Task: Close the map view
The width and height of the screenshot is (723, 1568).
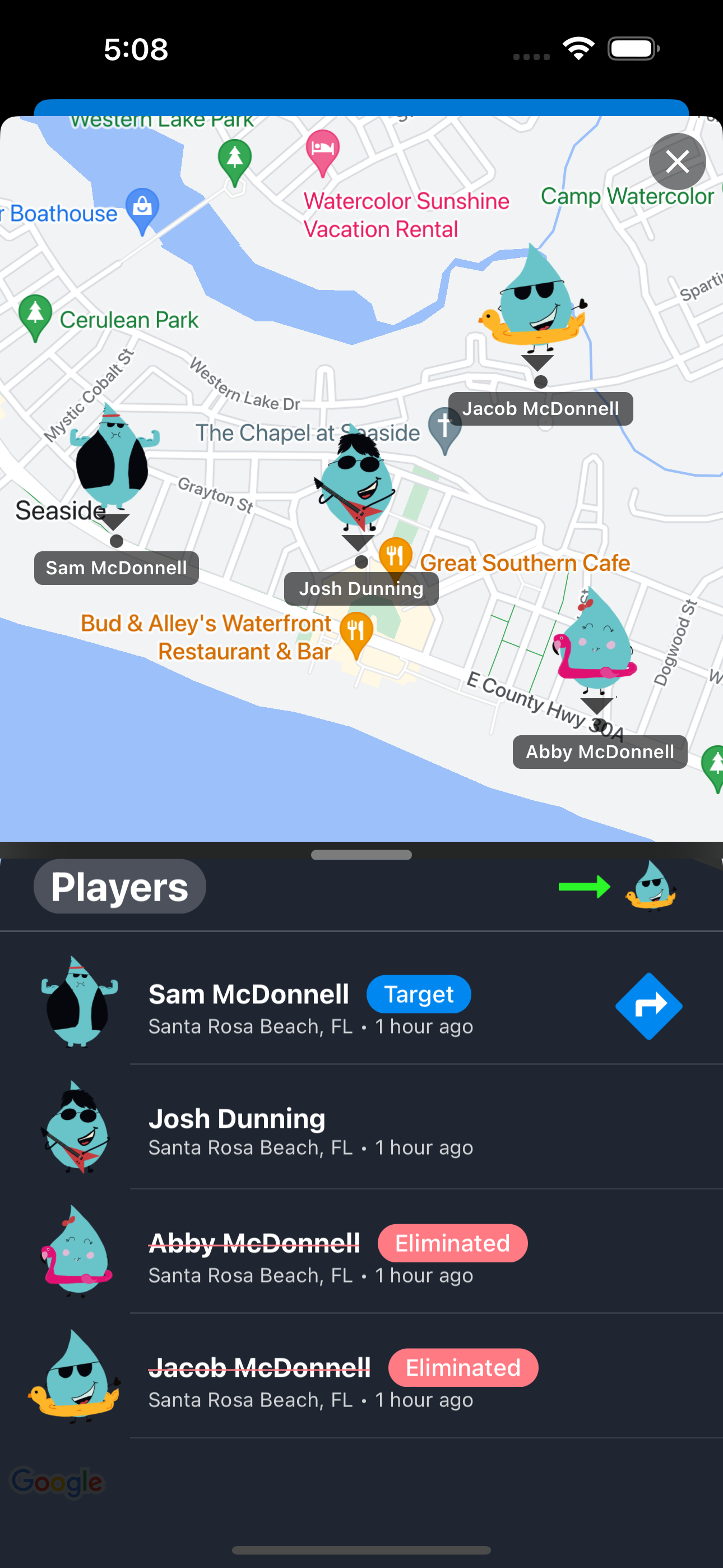Action: [676, 162]
